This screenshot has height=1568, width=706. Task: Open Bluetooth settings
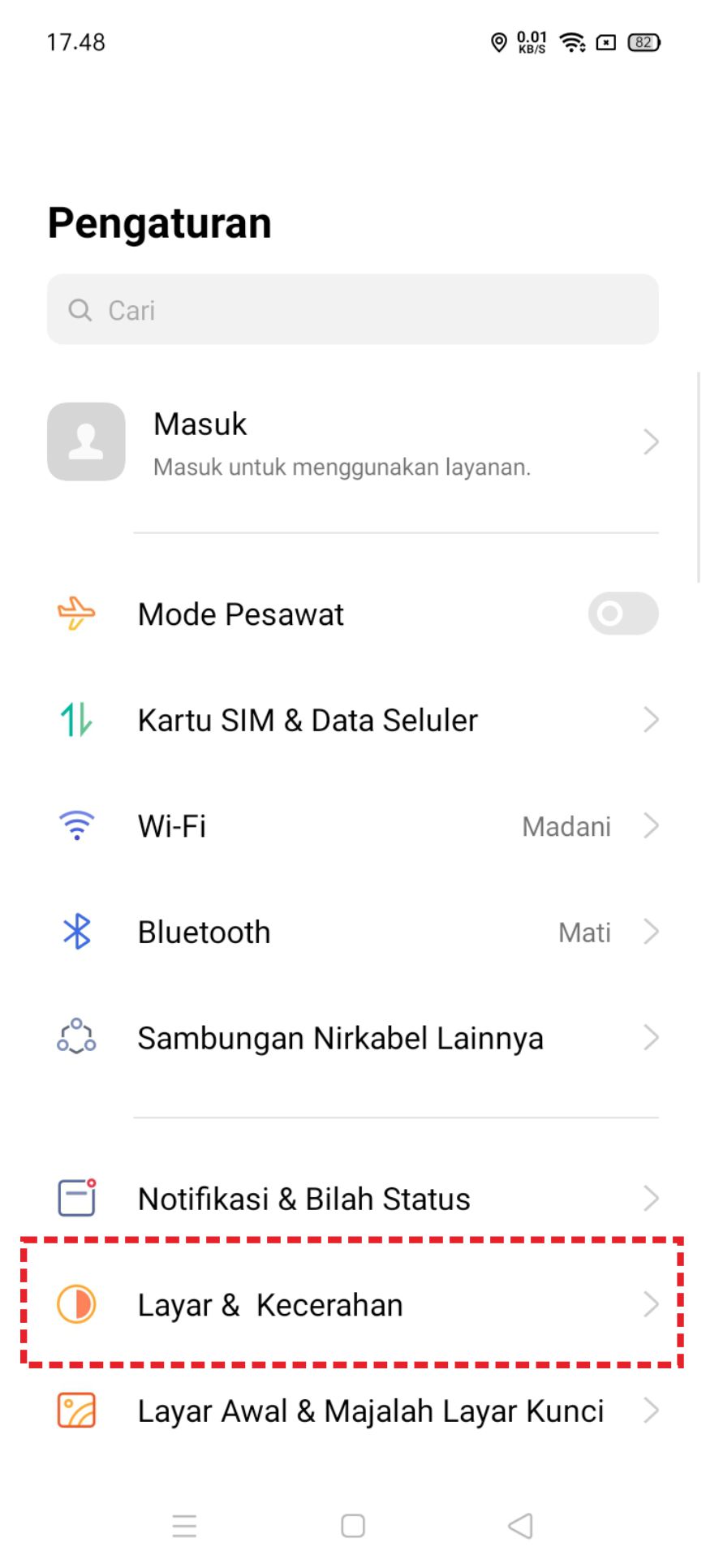352,933
